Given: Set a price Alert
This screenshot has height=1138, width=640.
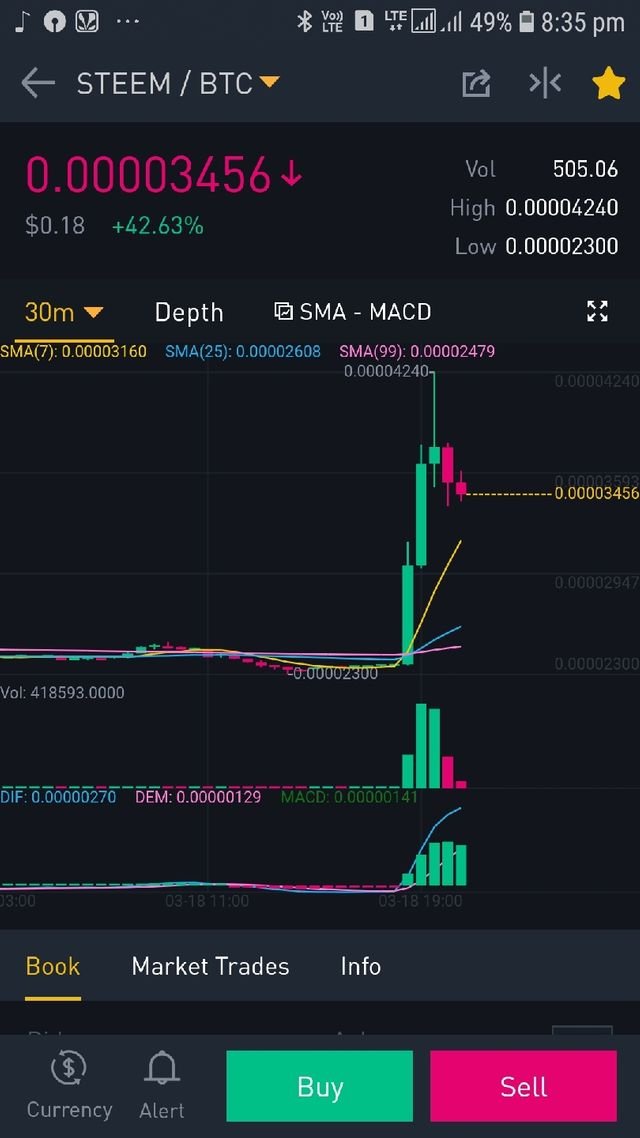Looking at the screenshot, I should [x=162, y=1085].
